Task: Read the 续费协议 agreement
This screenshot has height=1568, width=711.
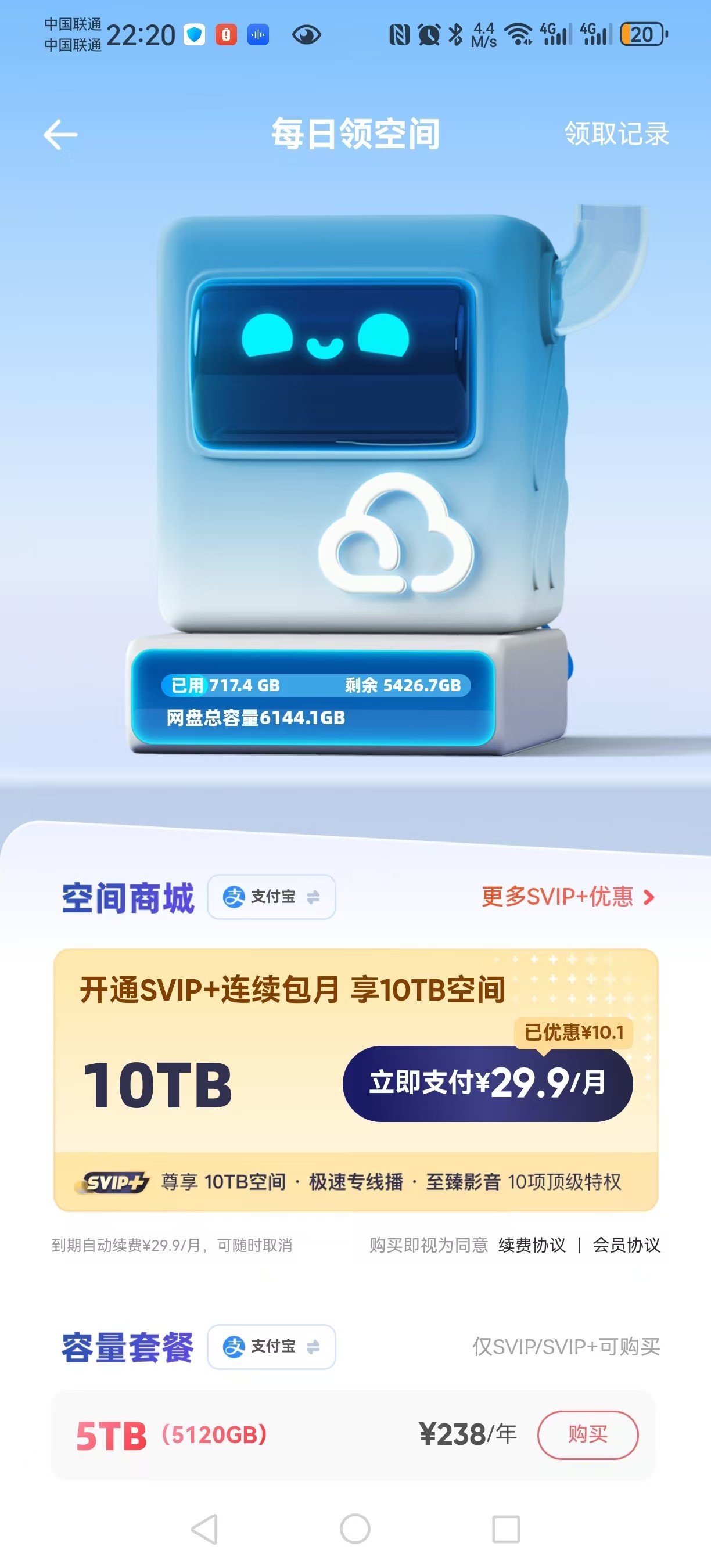Action: [532, 1245]
